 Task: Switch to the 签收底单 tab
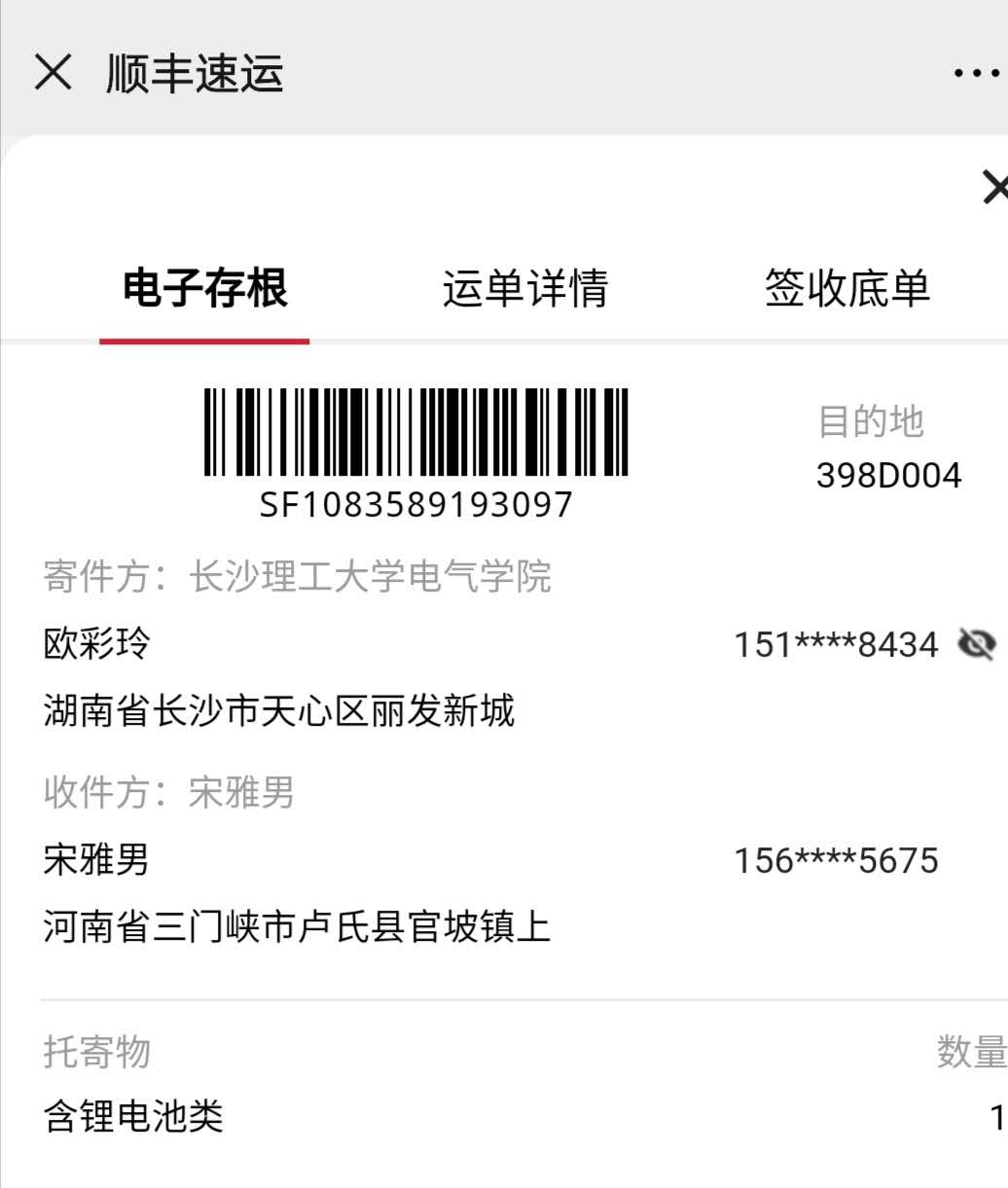[x=846, y=289]
